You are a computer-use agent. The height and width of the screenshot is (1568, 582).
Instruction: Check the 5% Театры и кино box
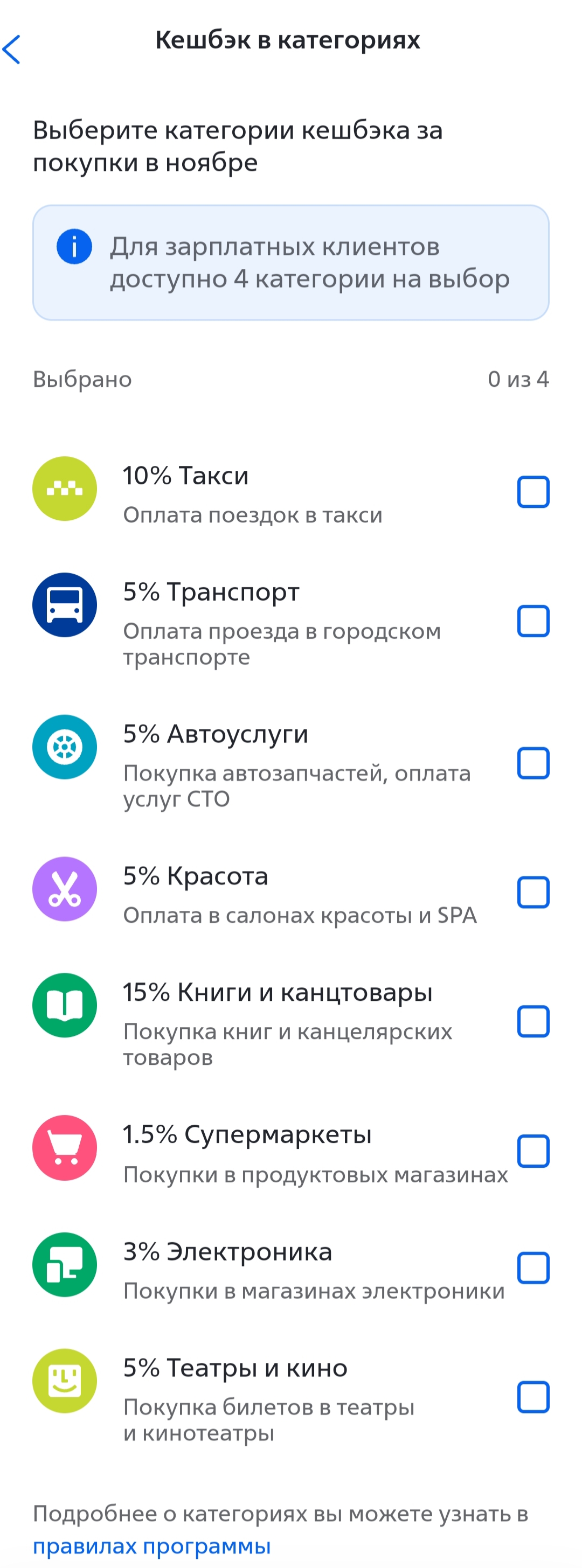point(532,1397)
